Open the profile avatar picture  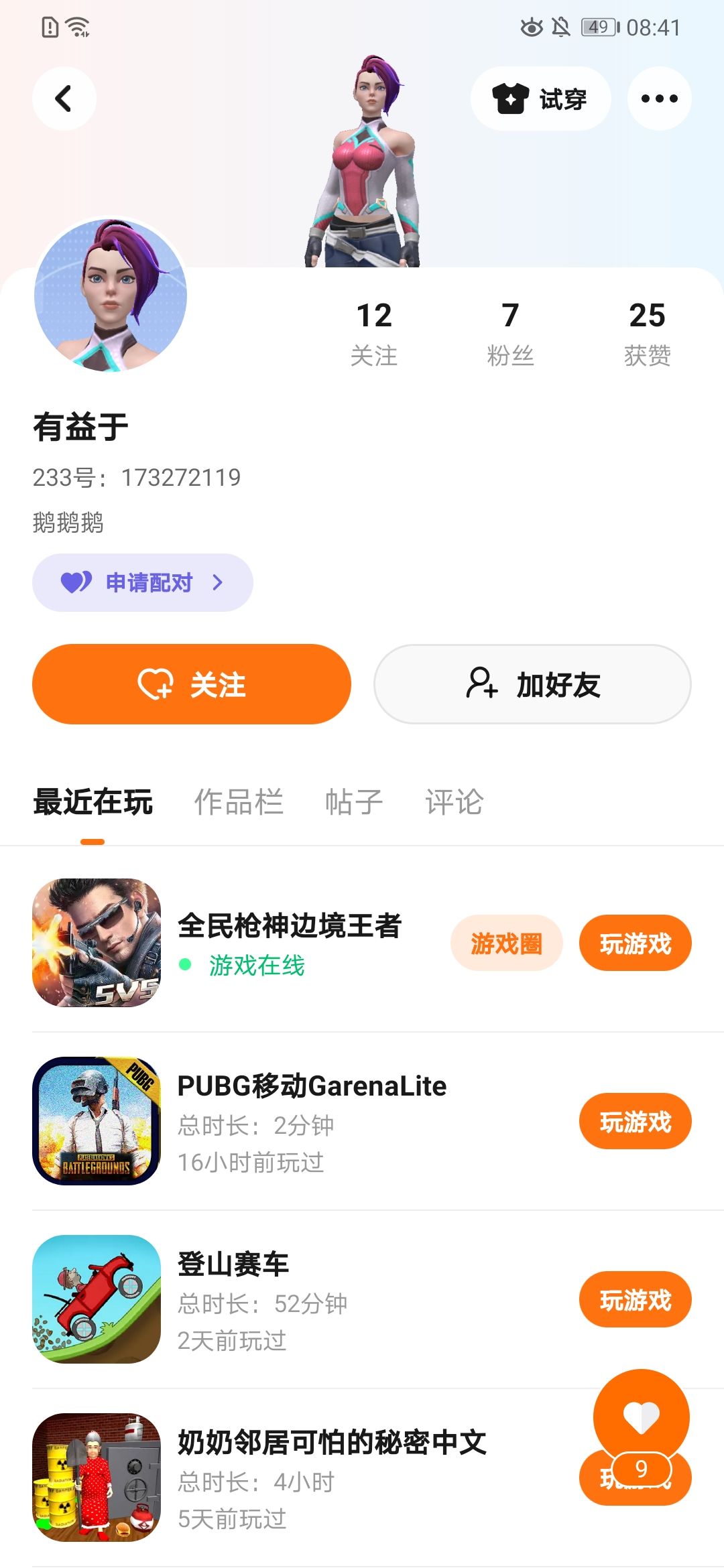(111, 295)
